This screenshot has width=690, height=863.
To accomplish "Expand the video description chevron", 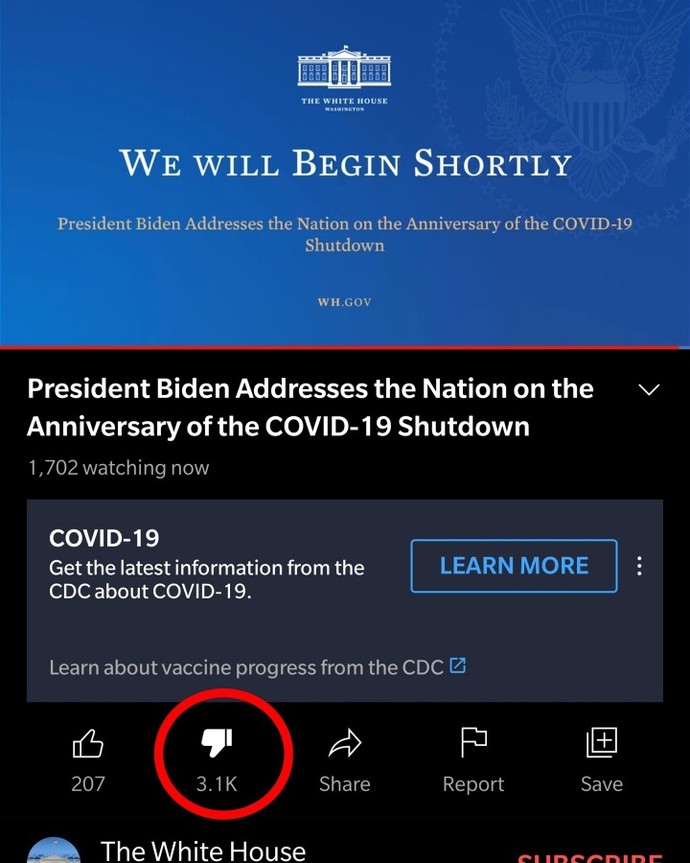I will tap(649, 390).
